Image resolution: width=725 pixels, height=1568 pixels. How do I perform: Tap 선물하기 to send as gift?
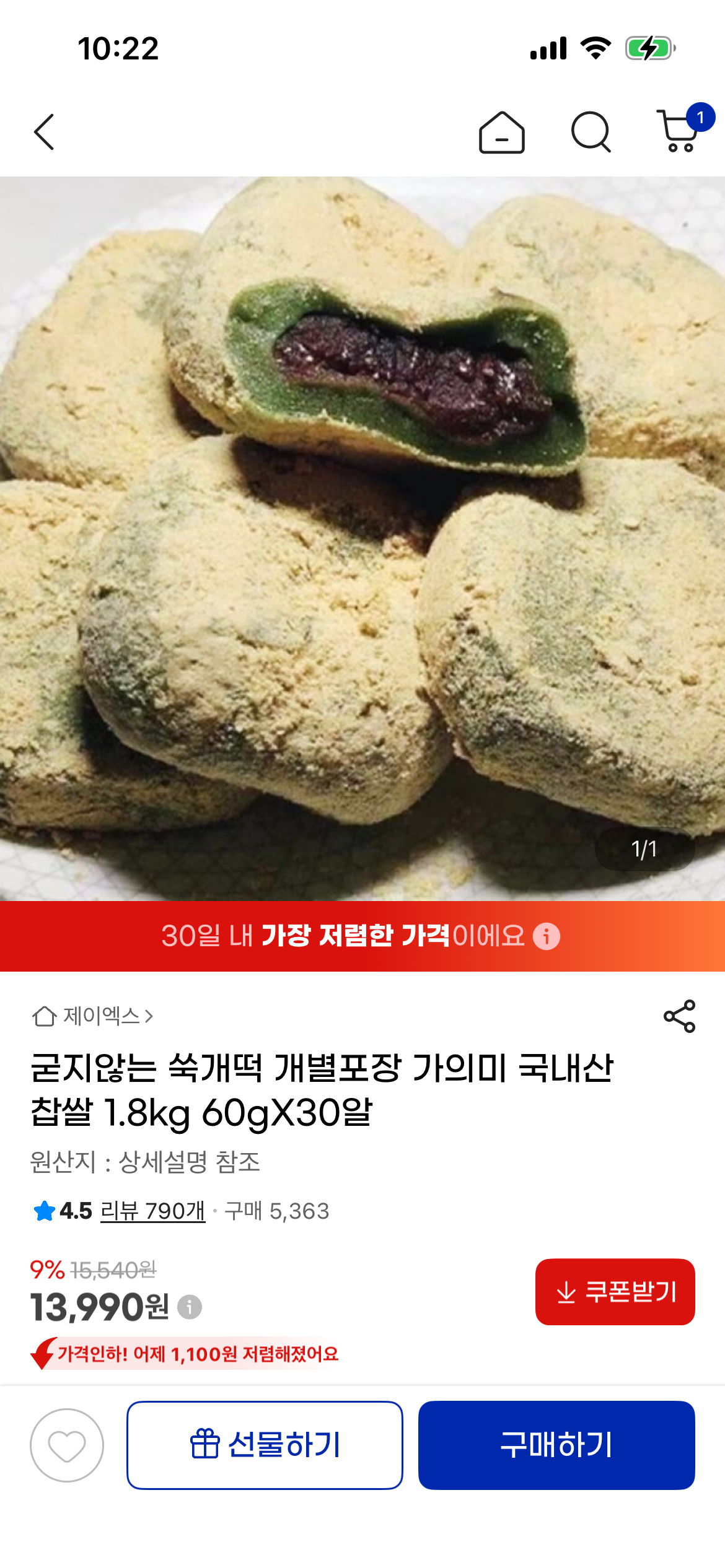pyautogui.click(x=265, y=1445)
